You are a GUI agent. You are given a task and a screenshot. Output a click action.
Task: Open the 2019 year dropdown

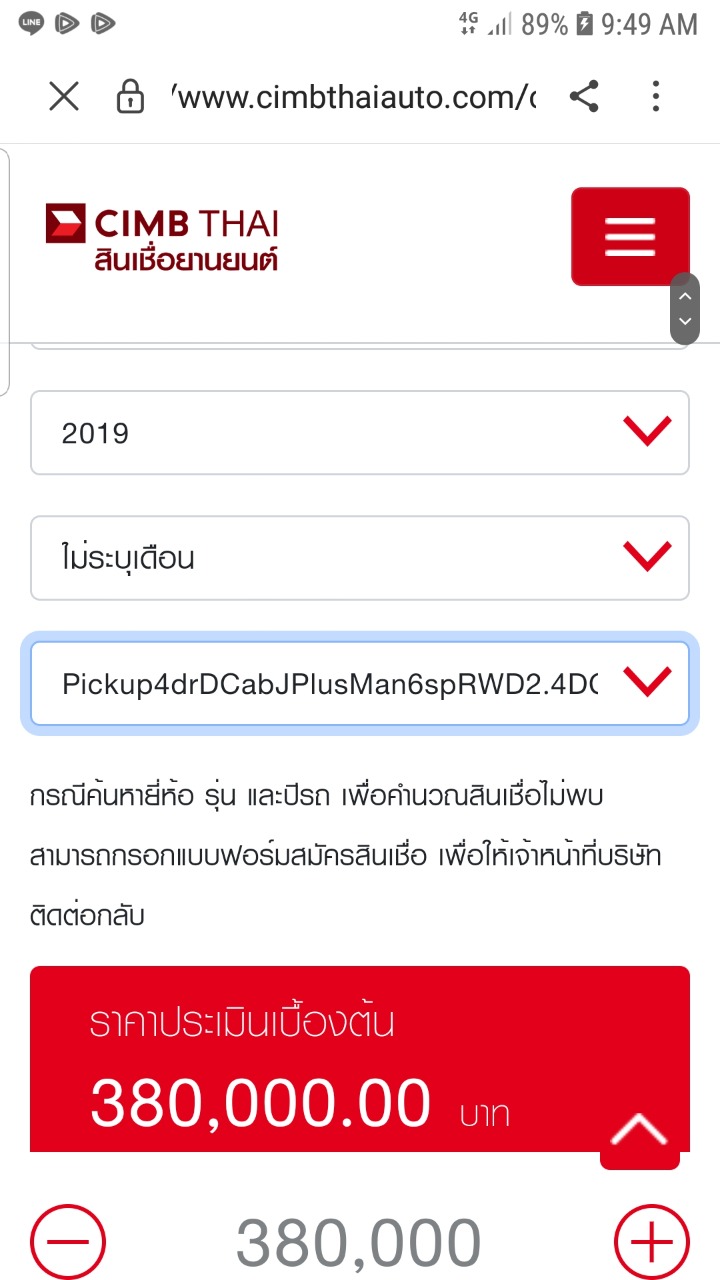(x=359, y=433)
